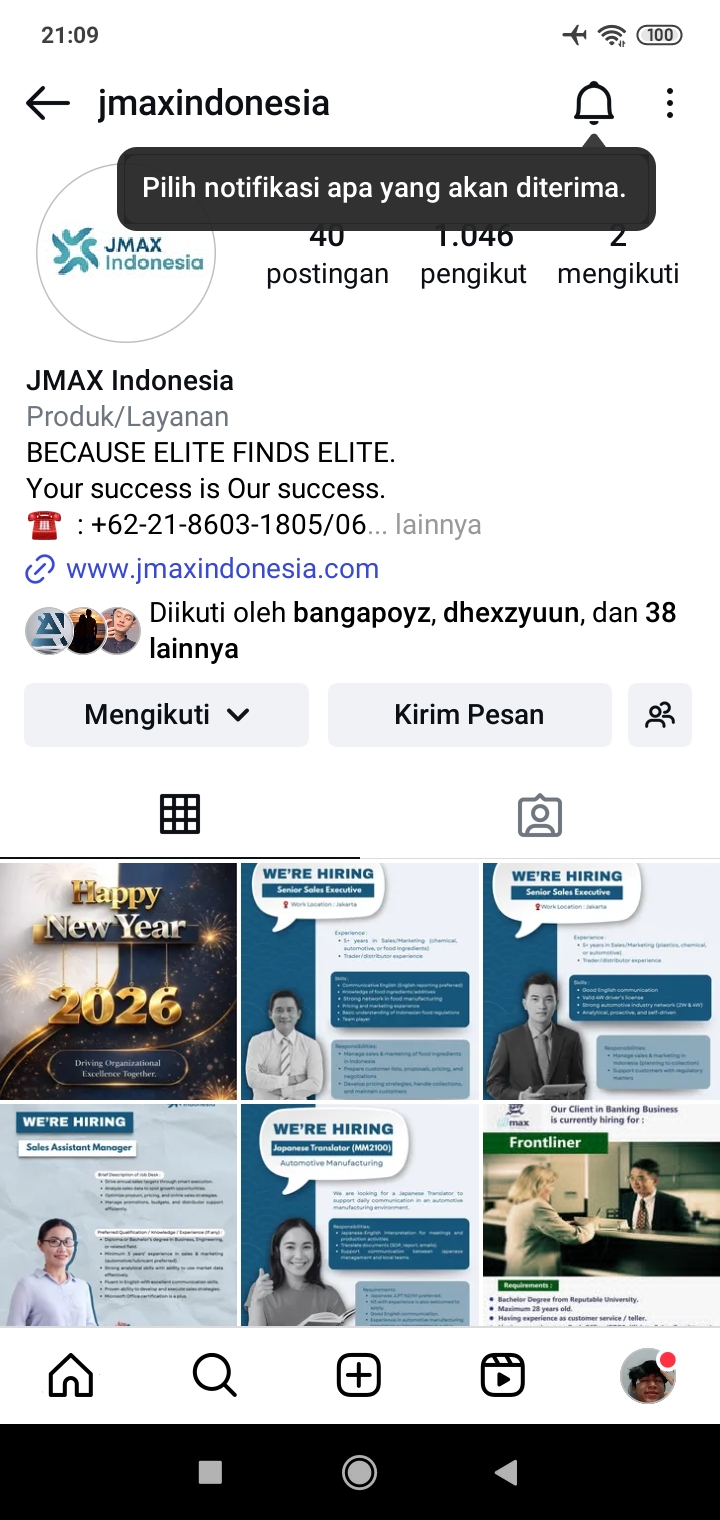Image resolution: width=720 pixels, height=1520 pixels.
Task: Open the Reels tab
Action: point(503,1376)
